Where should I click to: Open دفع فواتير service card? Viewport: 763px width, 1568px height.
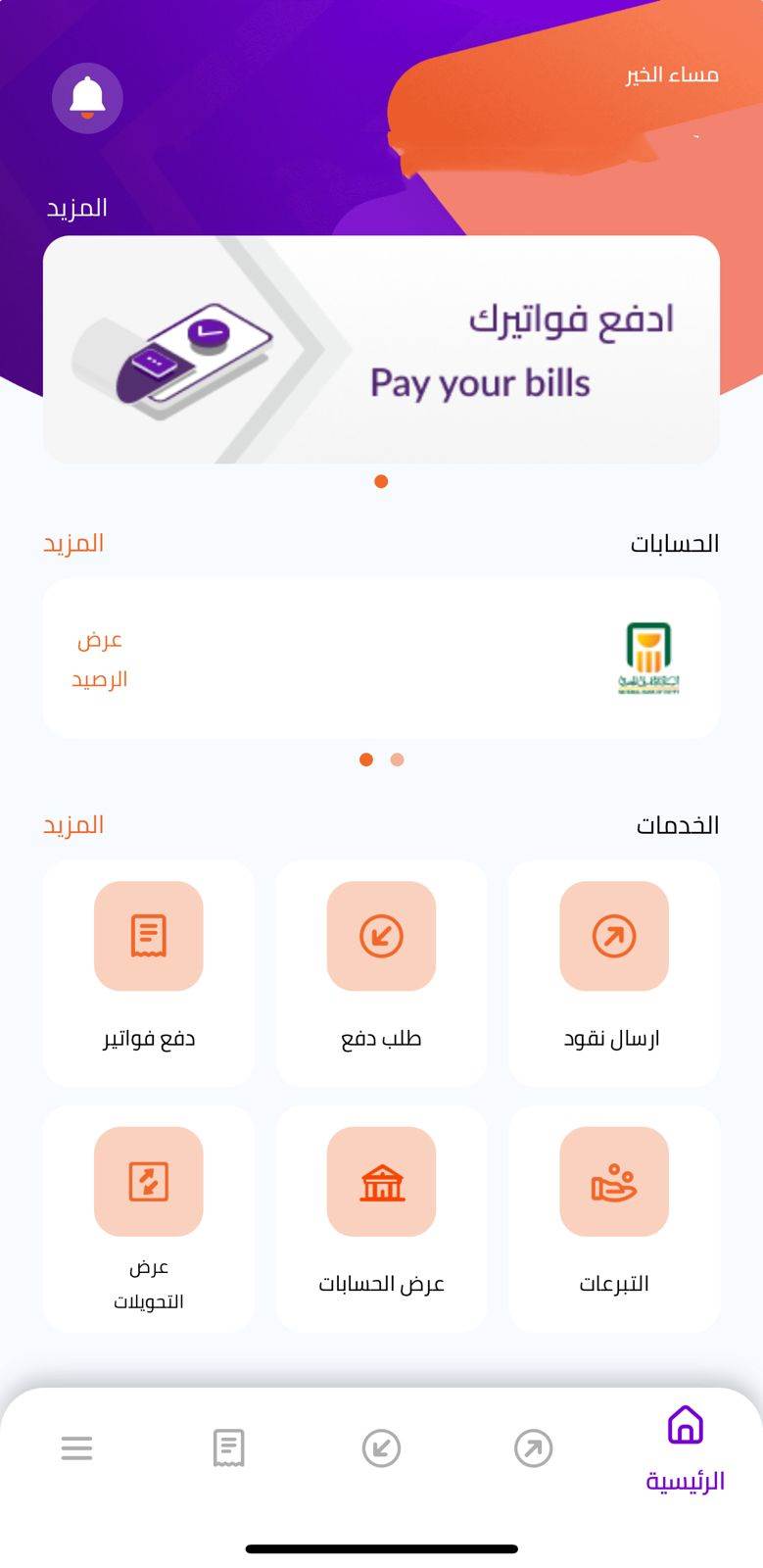pos(149,972)
